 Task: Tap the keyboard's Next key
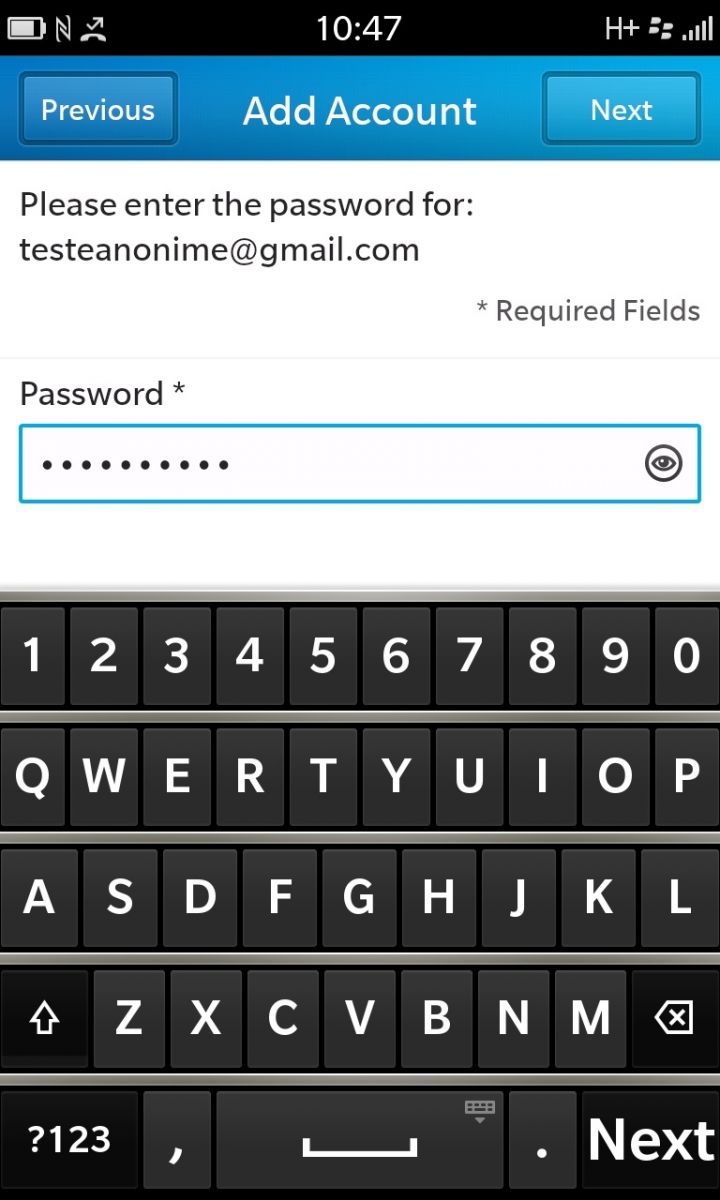click(652, 1139)
